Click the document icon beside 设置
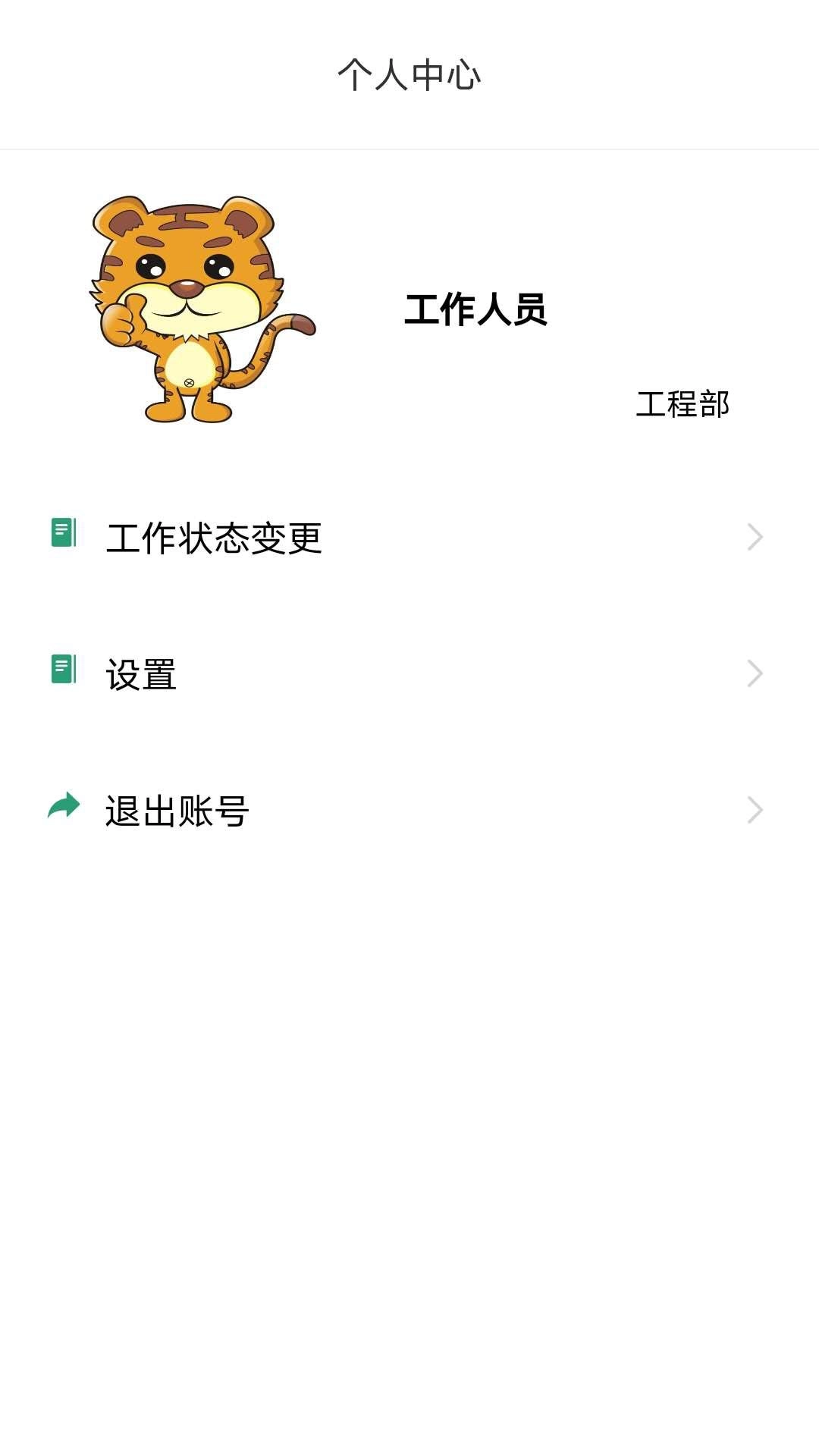This screenshot has height=1456, width=819. [64, 672]
